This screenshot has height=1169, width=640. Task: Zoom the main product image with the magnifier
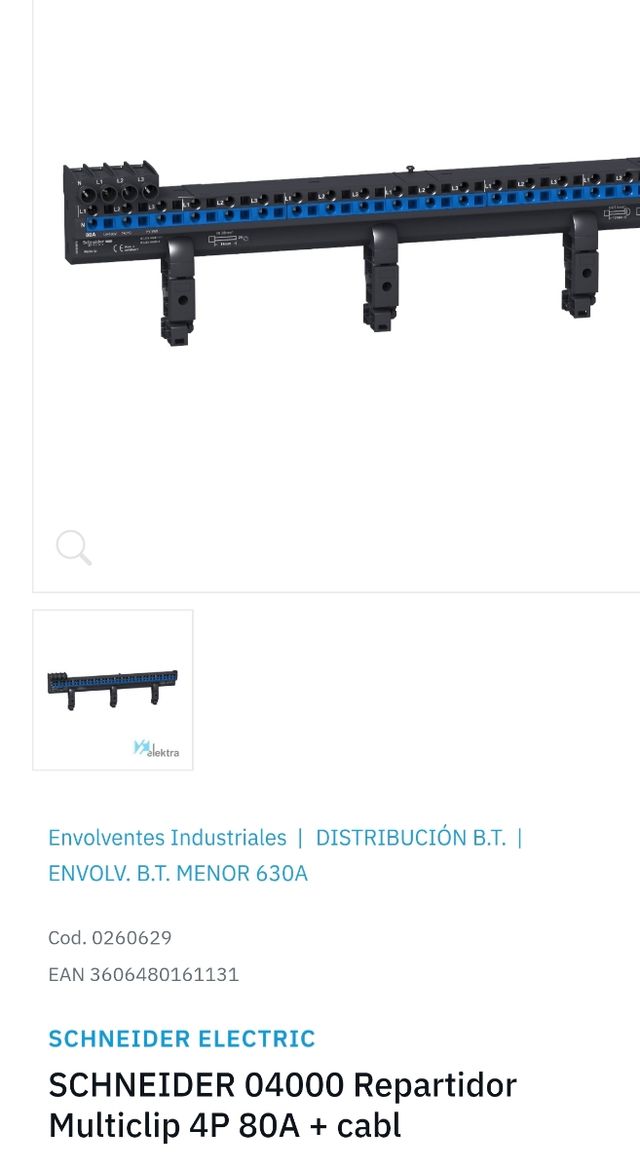click(73, 548)
